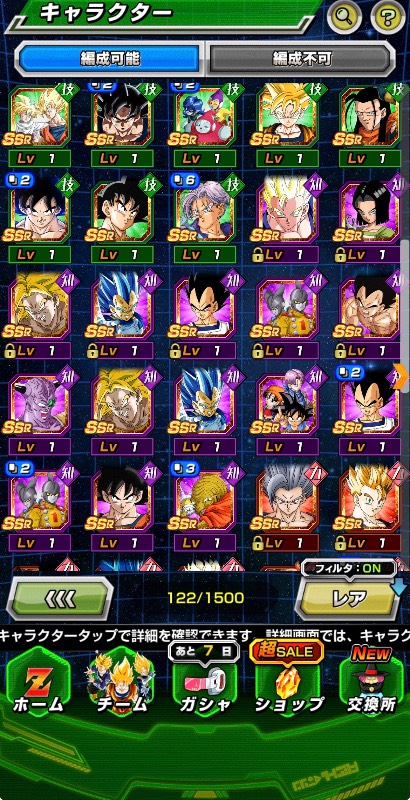410x800 pixels.
Task: Open the ガシャ menu
Action: click(205, 685)
